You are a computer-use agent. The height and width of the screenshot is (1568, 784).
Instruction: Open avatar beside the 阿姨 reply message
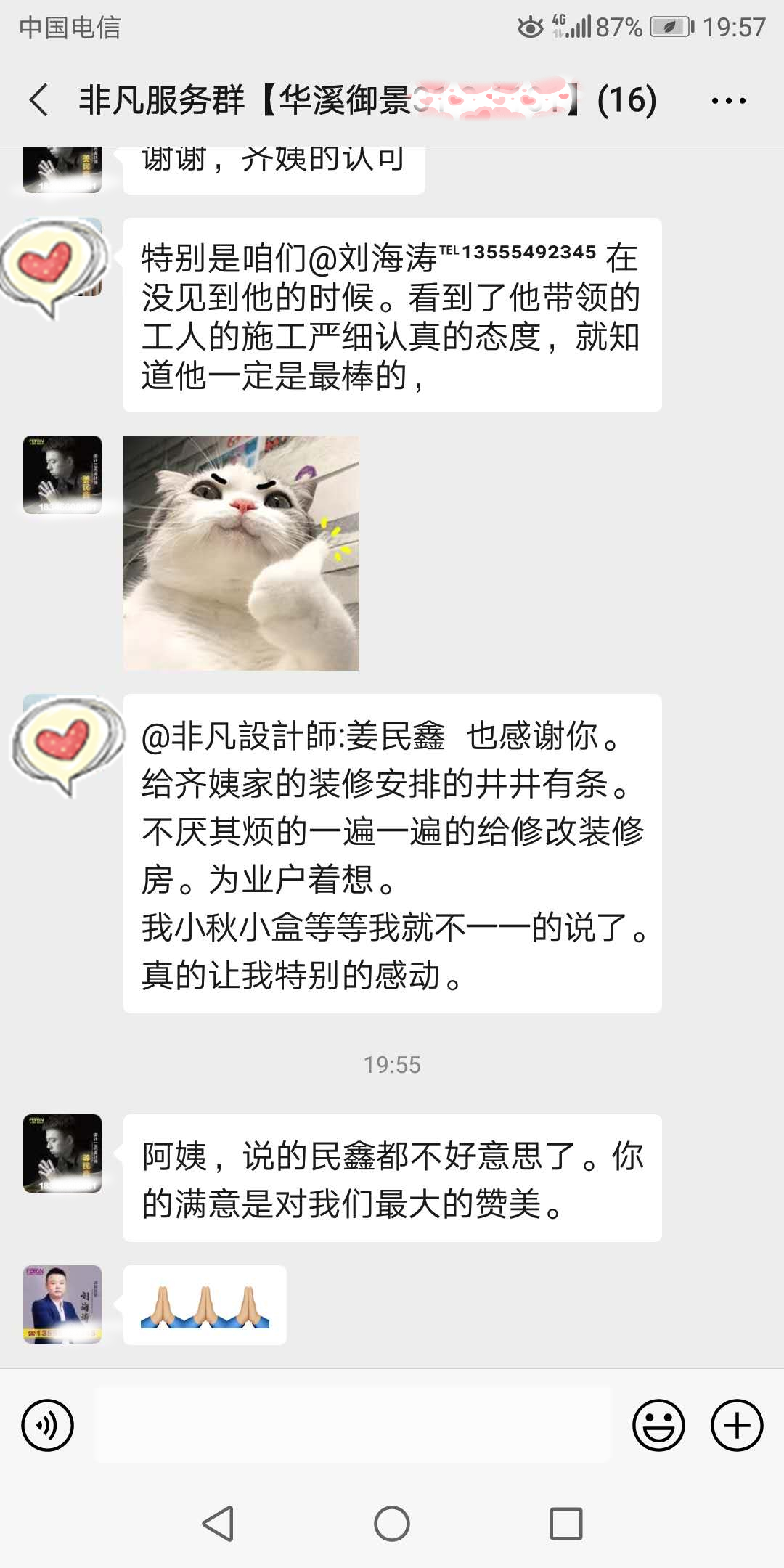62,1153
